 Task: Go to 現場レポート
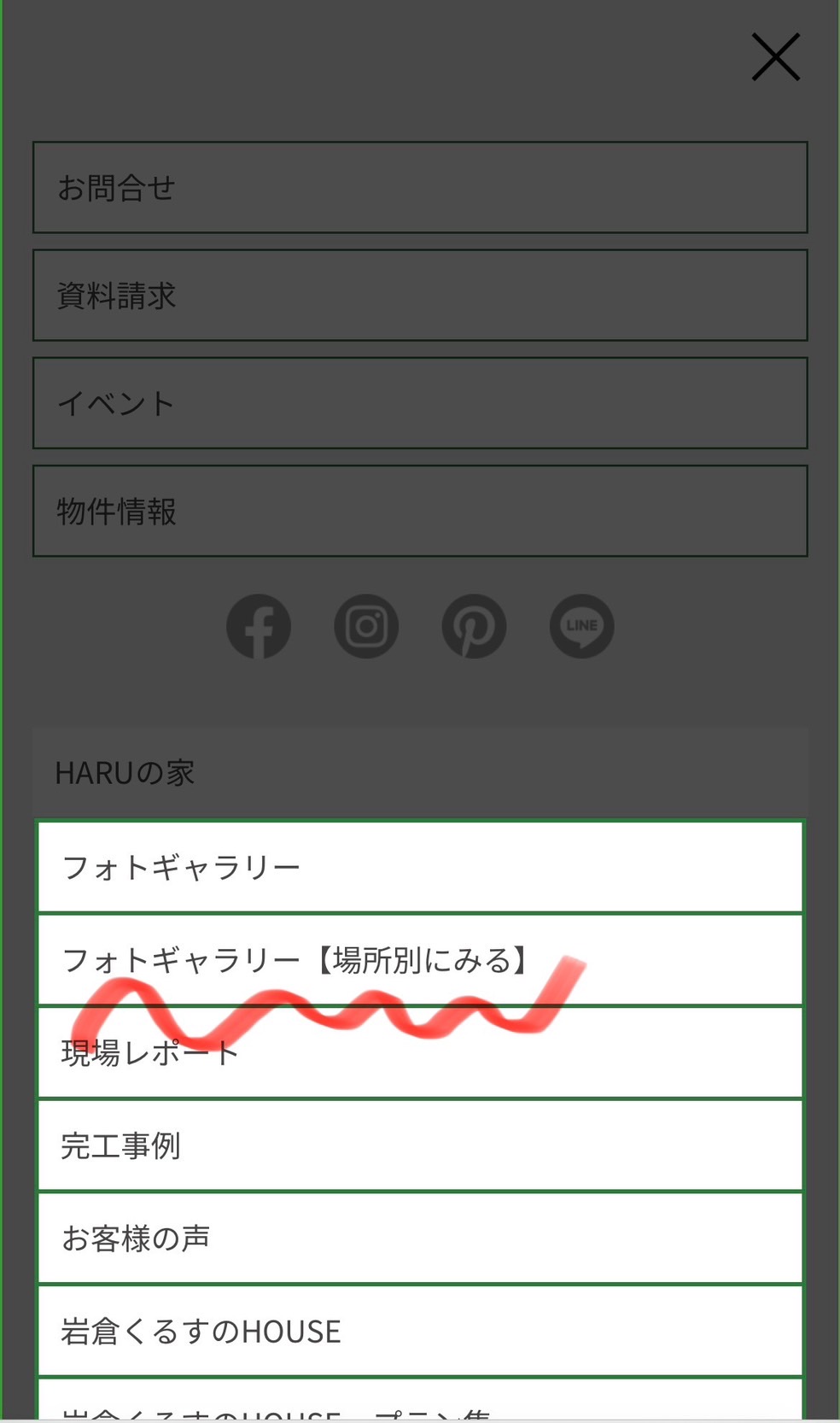[x=420, y=1052]
